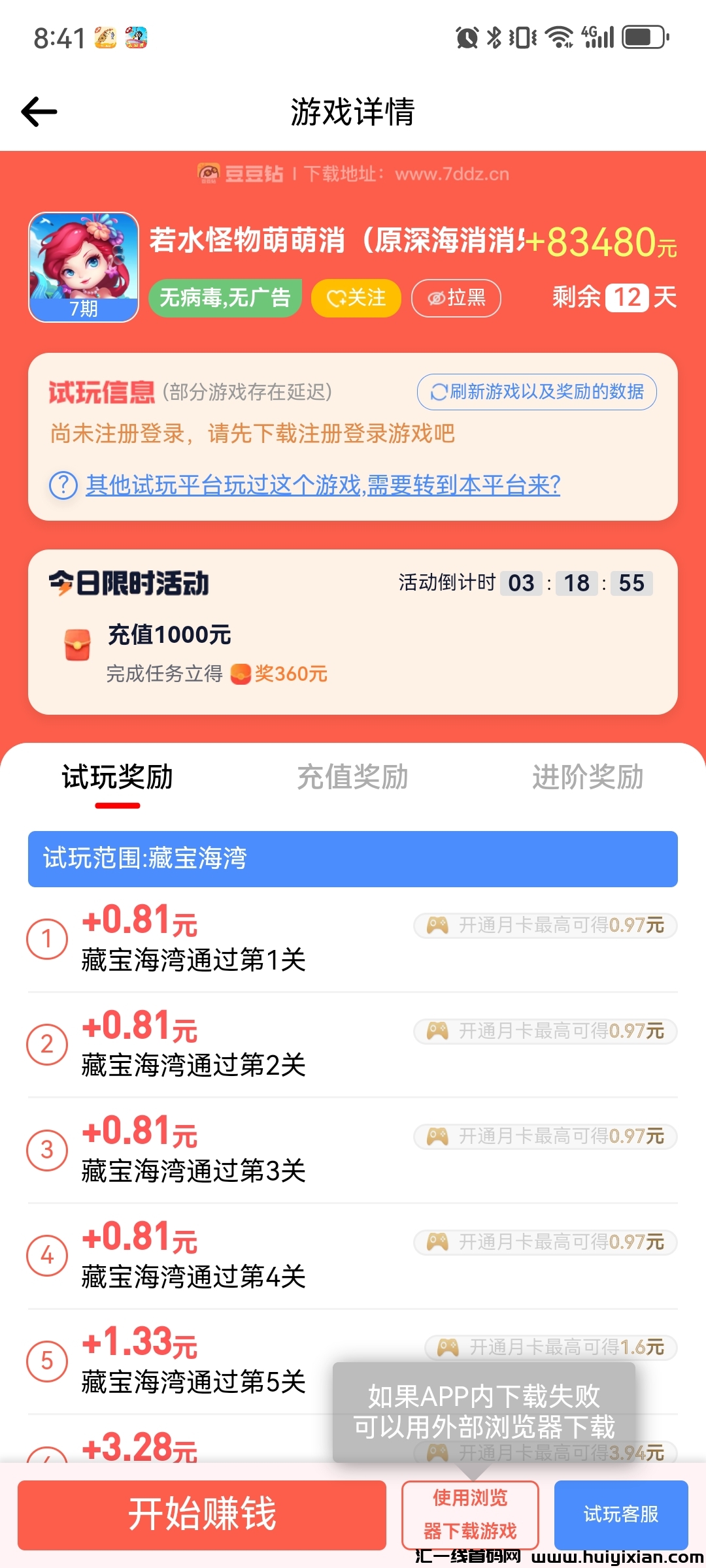Tap 开通月卡 badge on the 第1关 reward
This screenshot has height=1568, width=706.
[545, 925]
